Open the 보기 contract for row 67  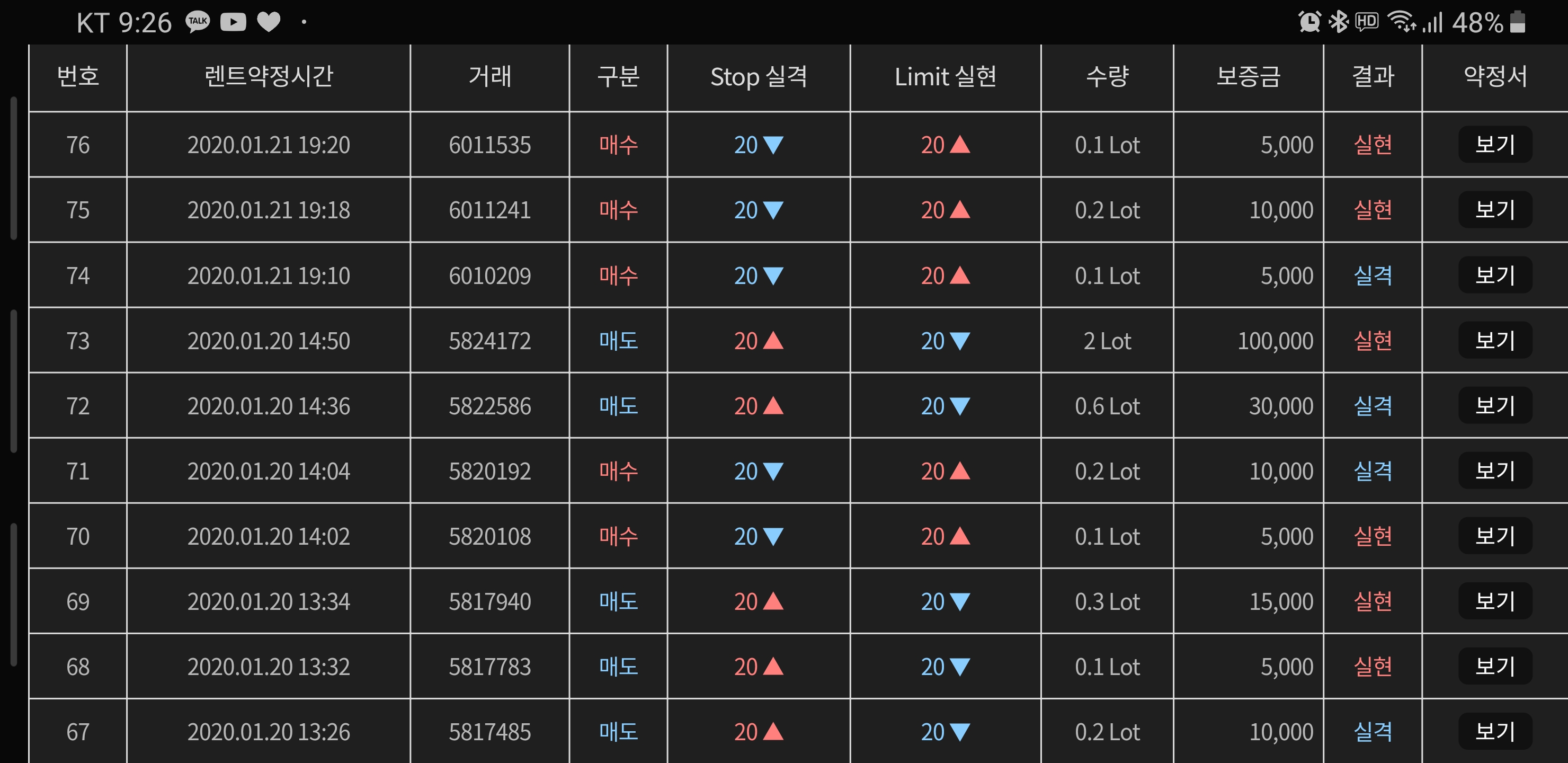(1494, 731)
